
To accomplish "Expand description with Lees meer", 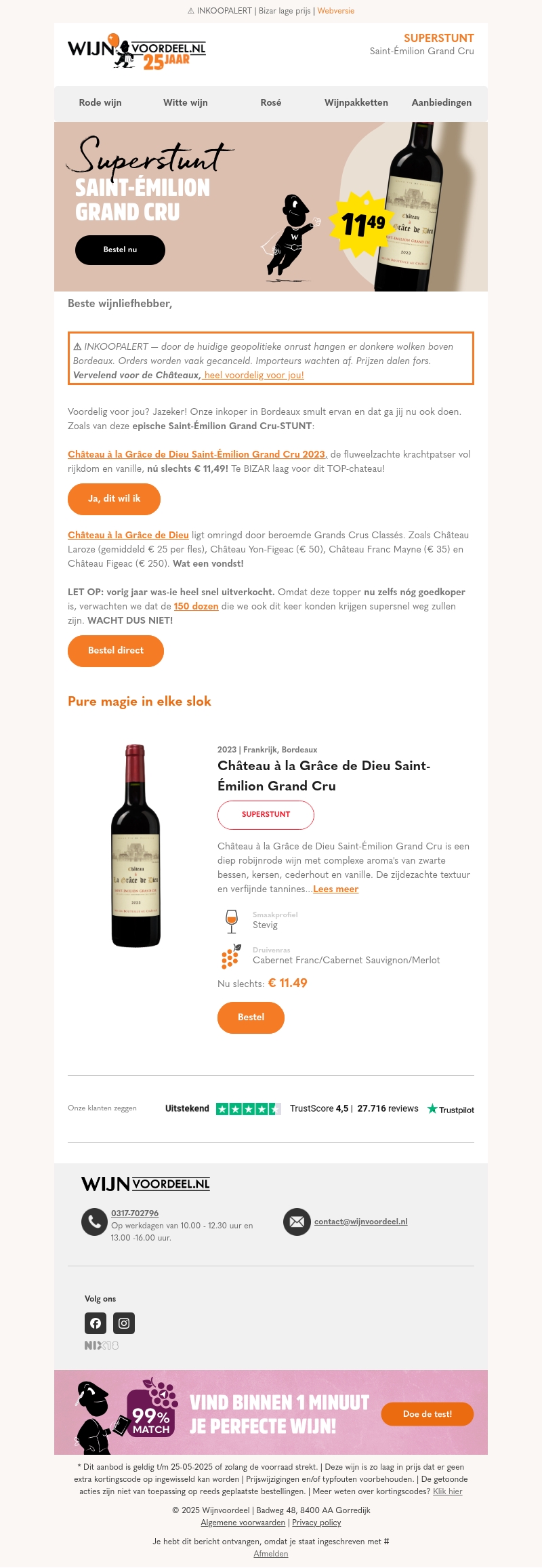I will [x=335, y=889].
